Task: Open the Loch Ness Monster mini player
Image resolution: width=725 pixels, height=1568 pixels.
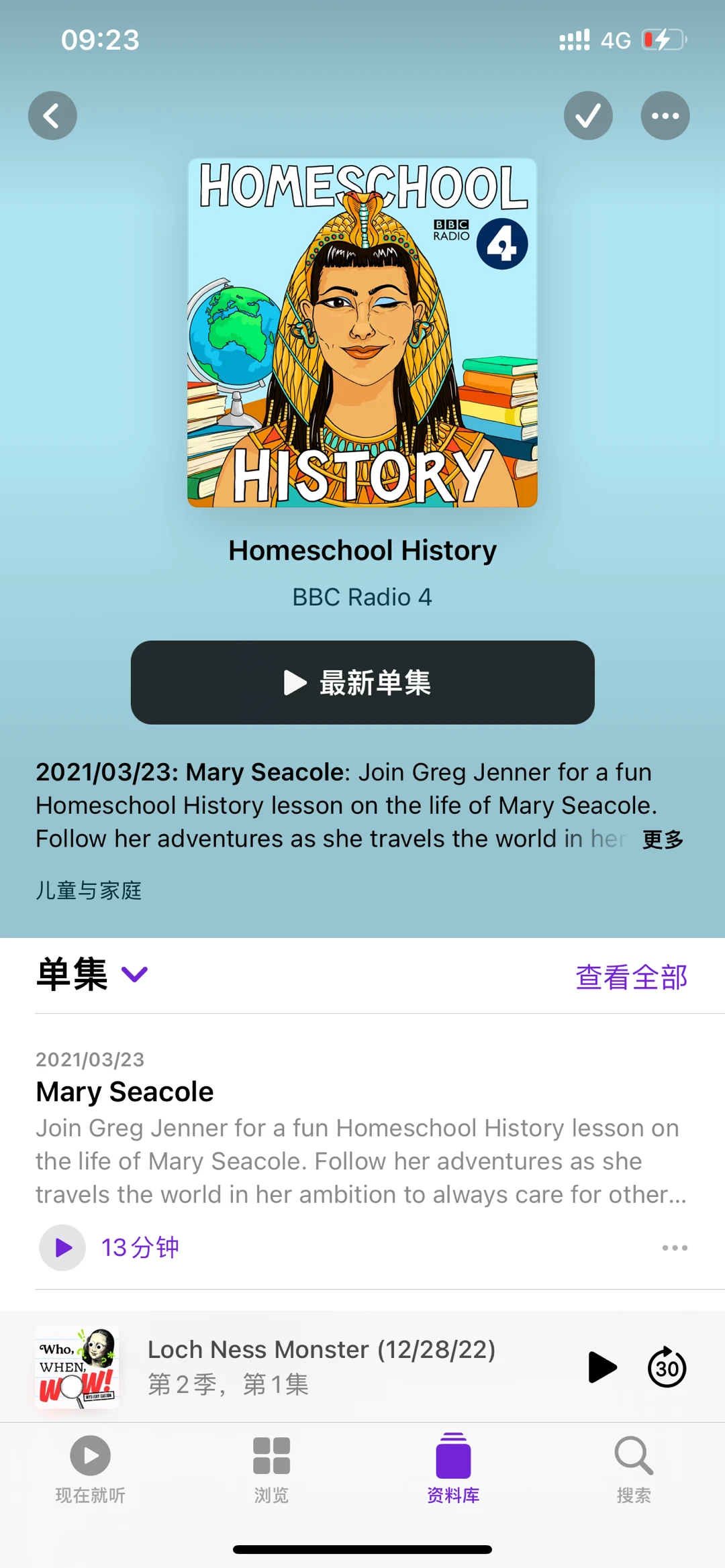Action: tap(322, 1366)
